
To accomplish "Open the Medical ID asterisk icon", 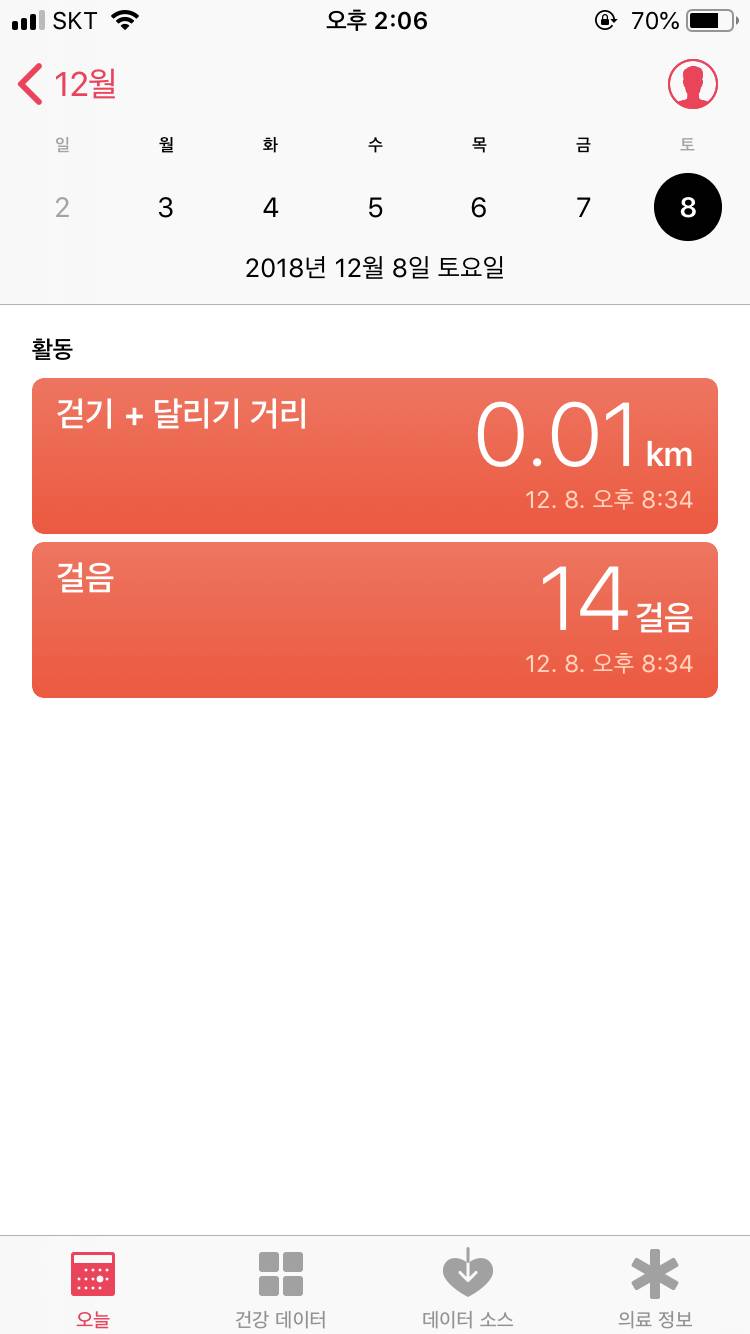I will coord(654,1273).
